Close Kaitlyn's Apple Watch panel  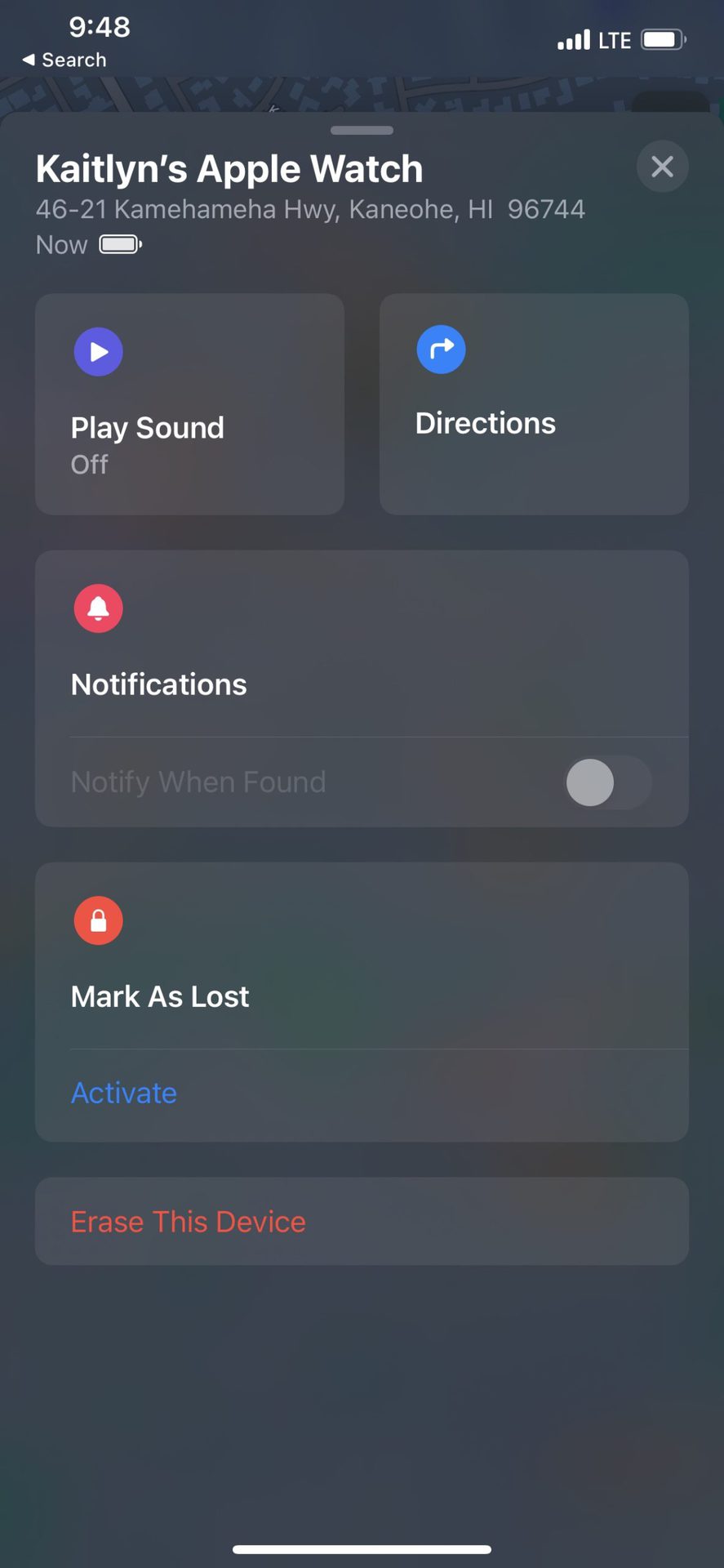(x=662, y=167)
